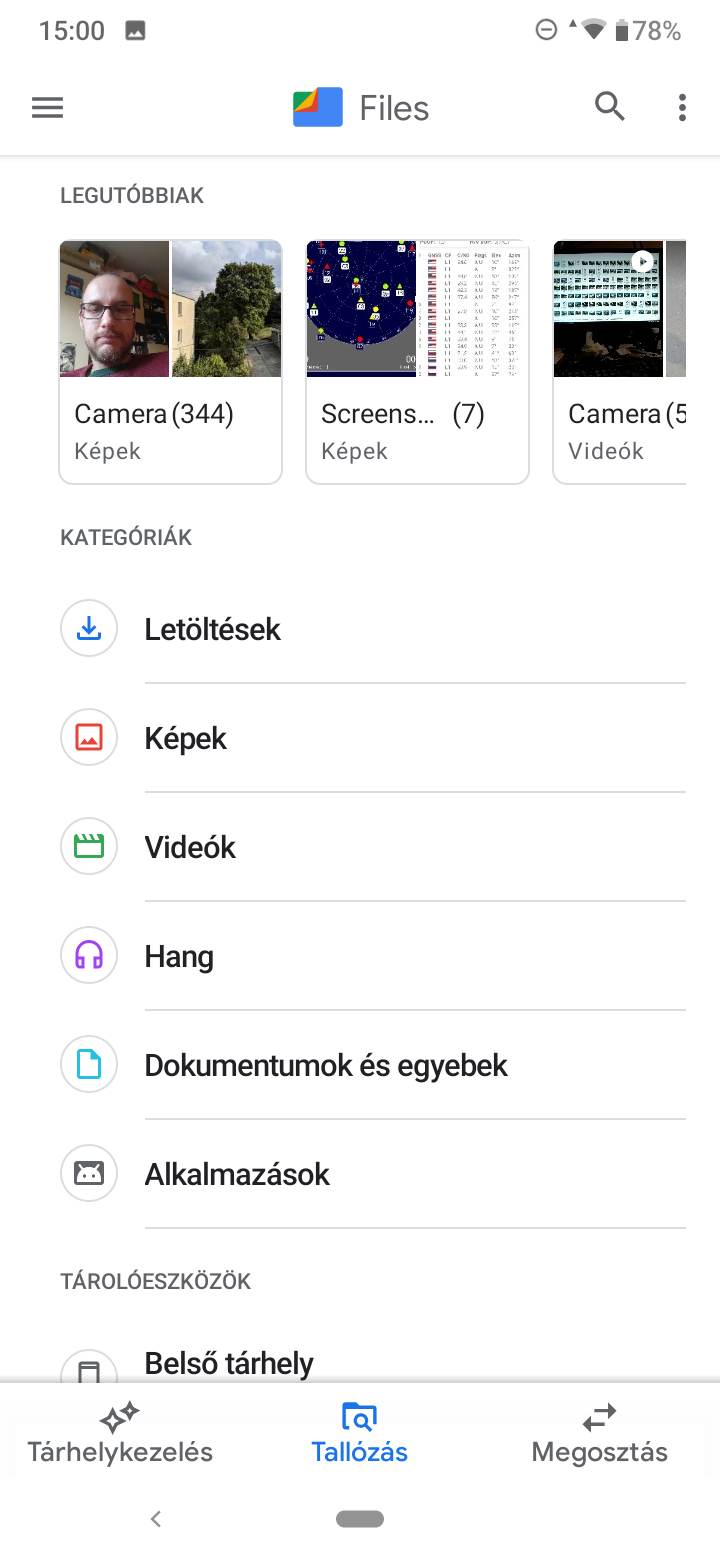Select the Videók category
The width and height of the screenshot is (720, 1560).
coord(373,847)
